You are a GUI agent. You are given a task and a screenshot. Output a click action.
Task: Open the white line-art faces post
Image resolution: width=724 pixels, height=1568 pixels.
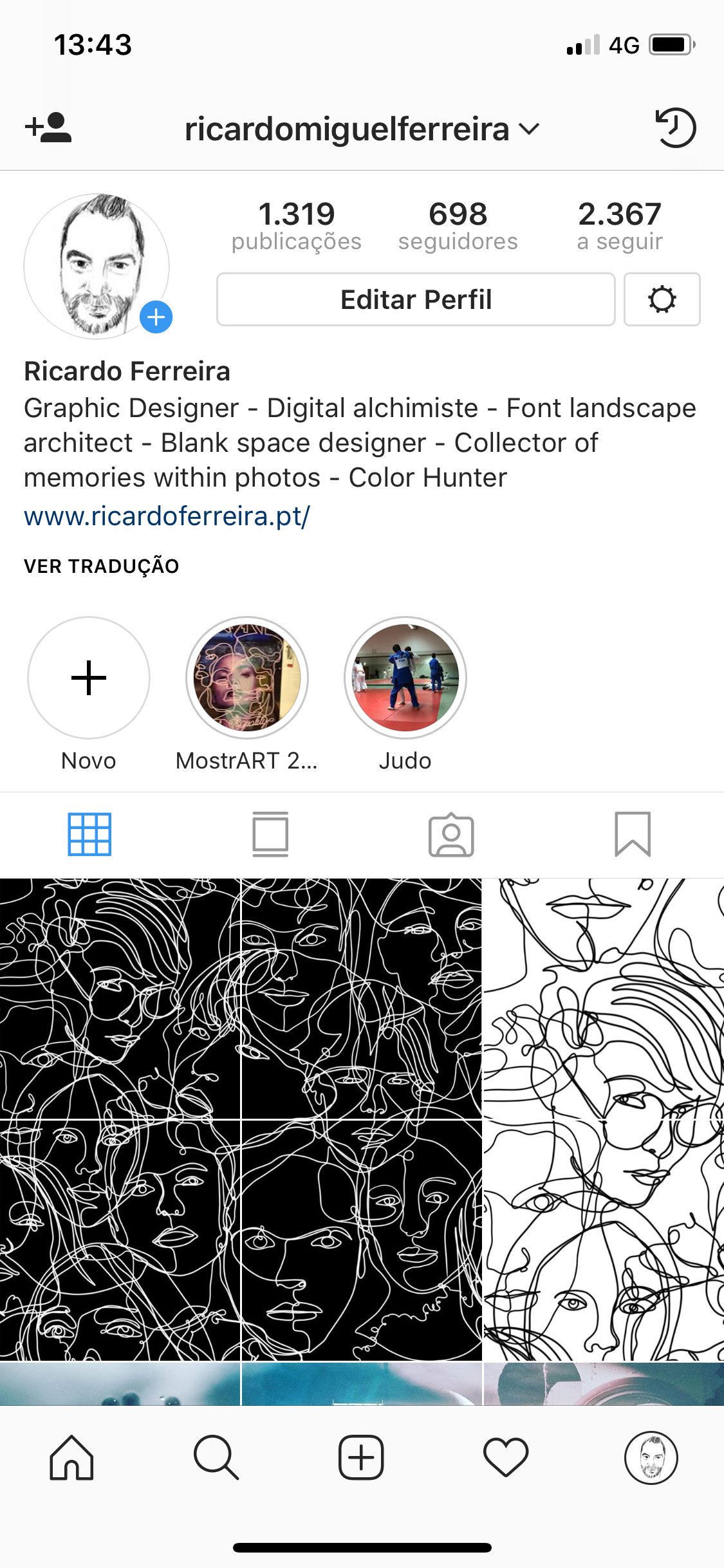pyautogui.click(x=604, y=1119)
